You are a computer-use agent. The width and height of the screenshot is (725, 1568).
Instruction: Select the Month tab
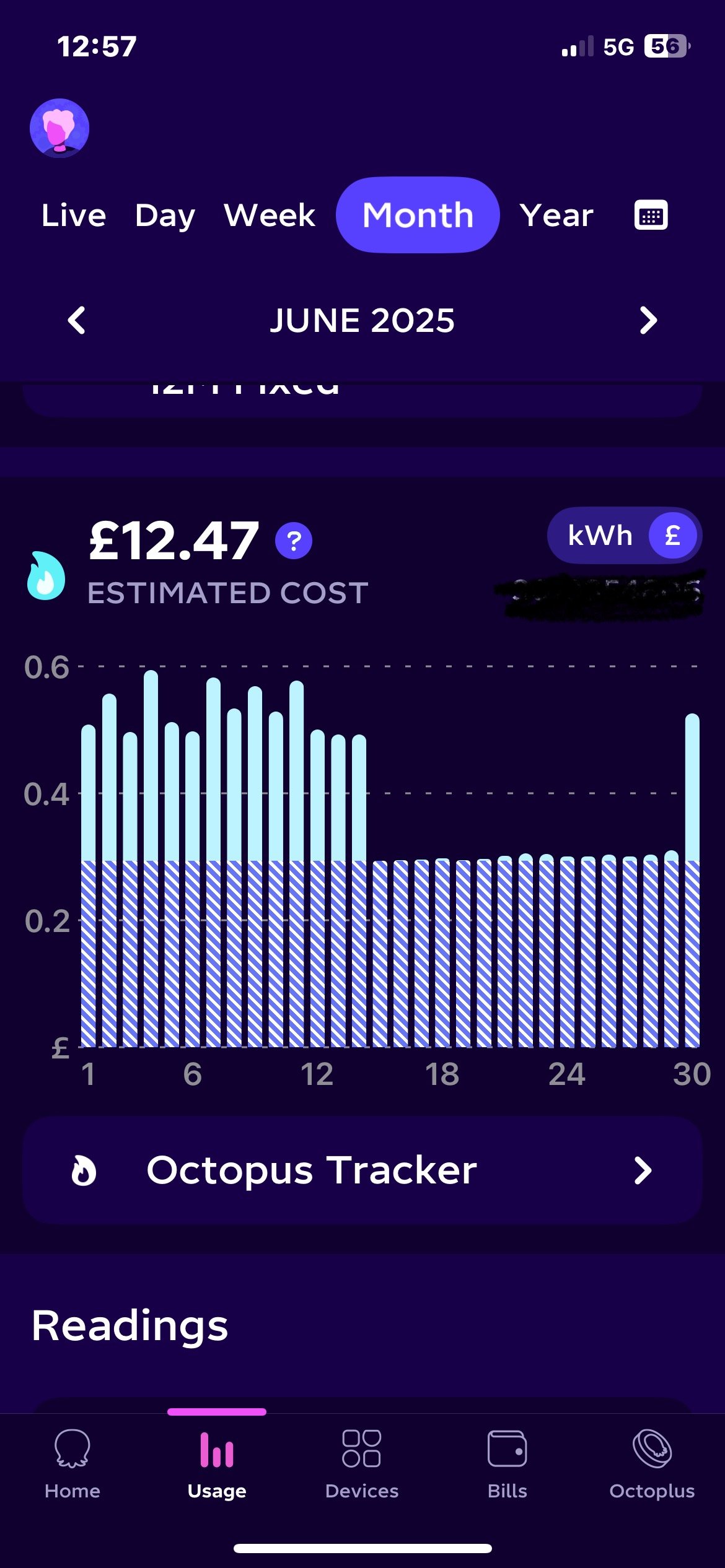[x=418, y=215]
